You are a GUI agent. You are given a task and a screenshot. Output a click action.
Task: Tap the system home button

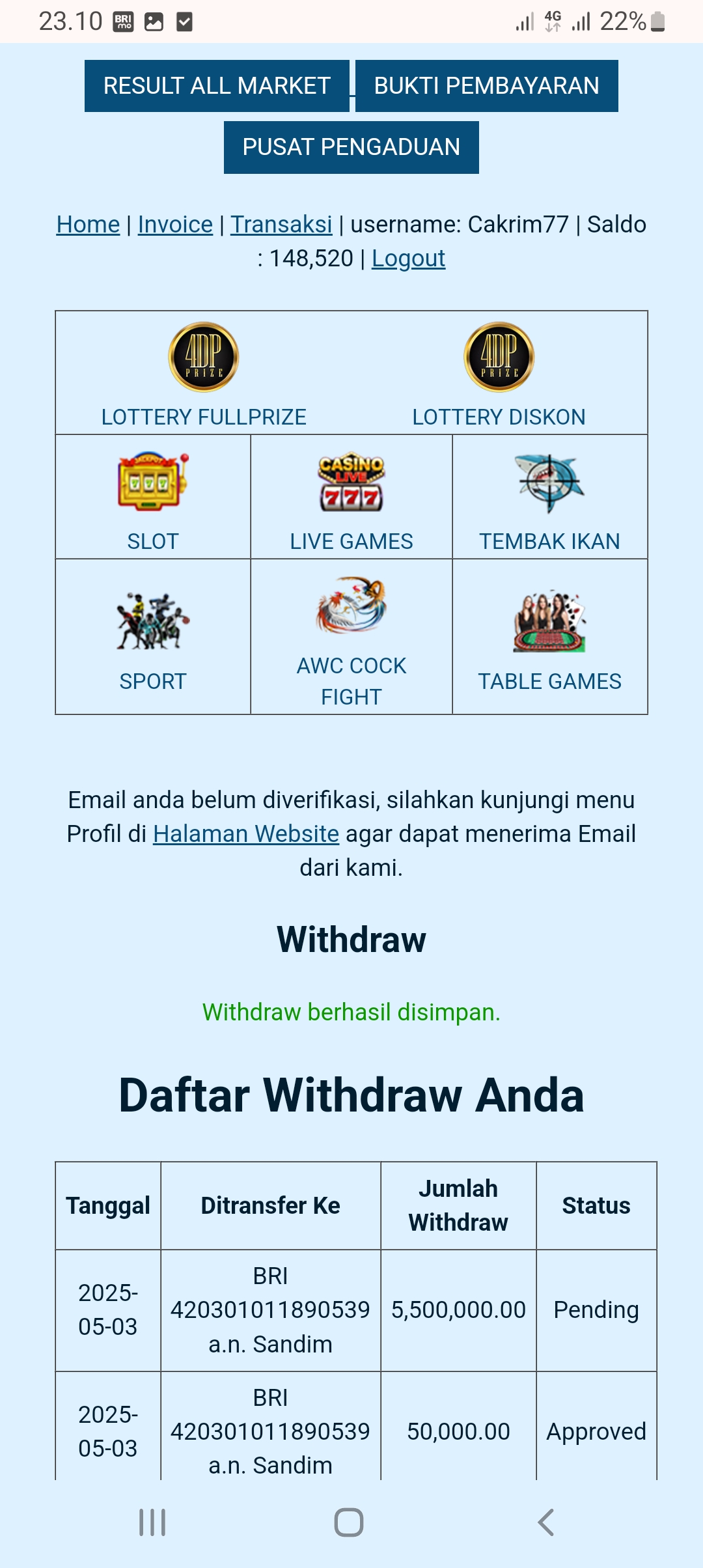coord(349,1522)
